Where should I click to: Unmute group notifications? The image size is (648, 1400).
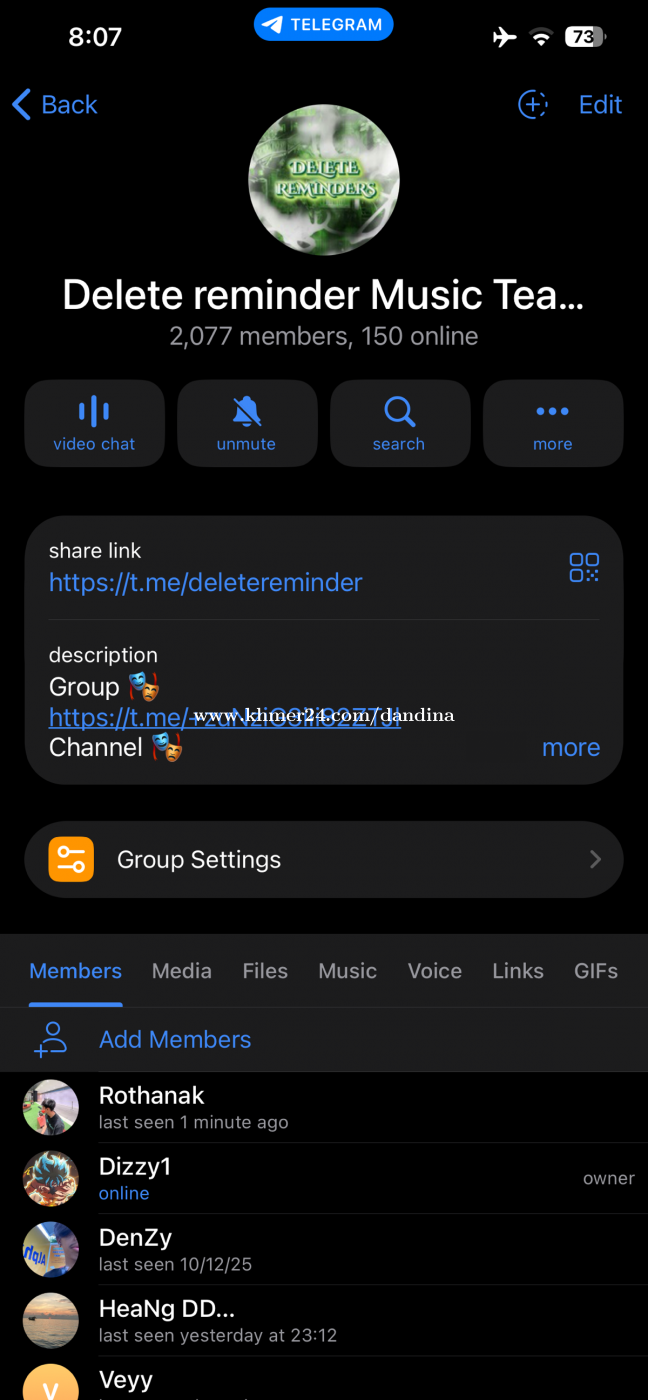click(x=247, y=423)
